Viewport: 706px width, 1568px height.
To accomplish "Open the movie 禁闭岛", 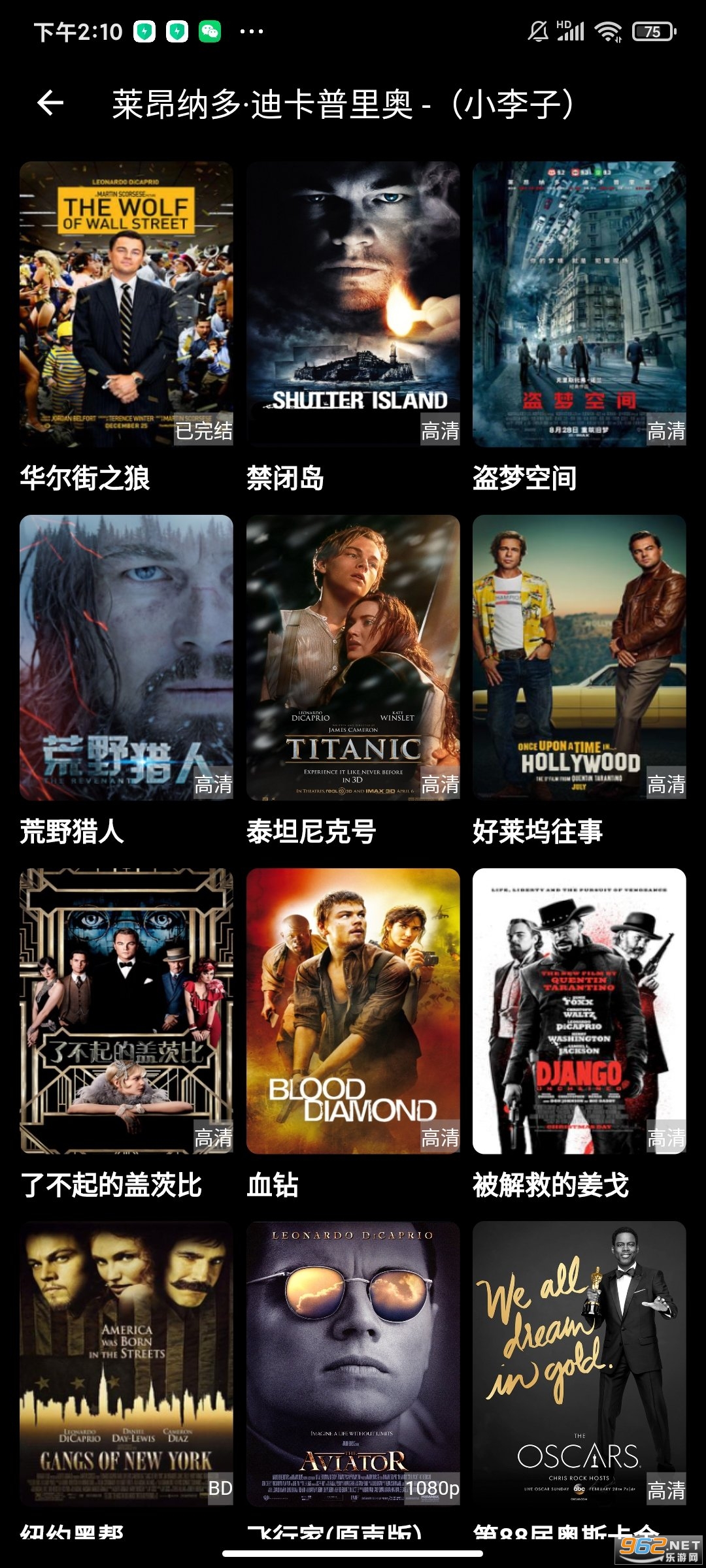I will point(353,304).
